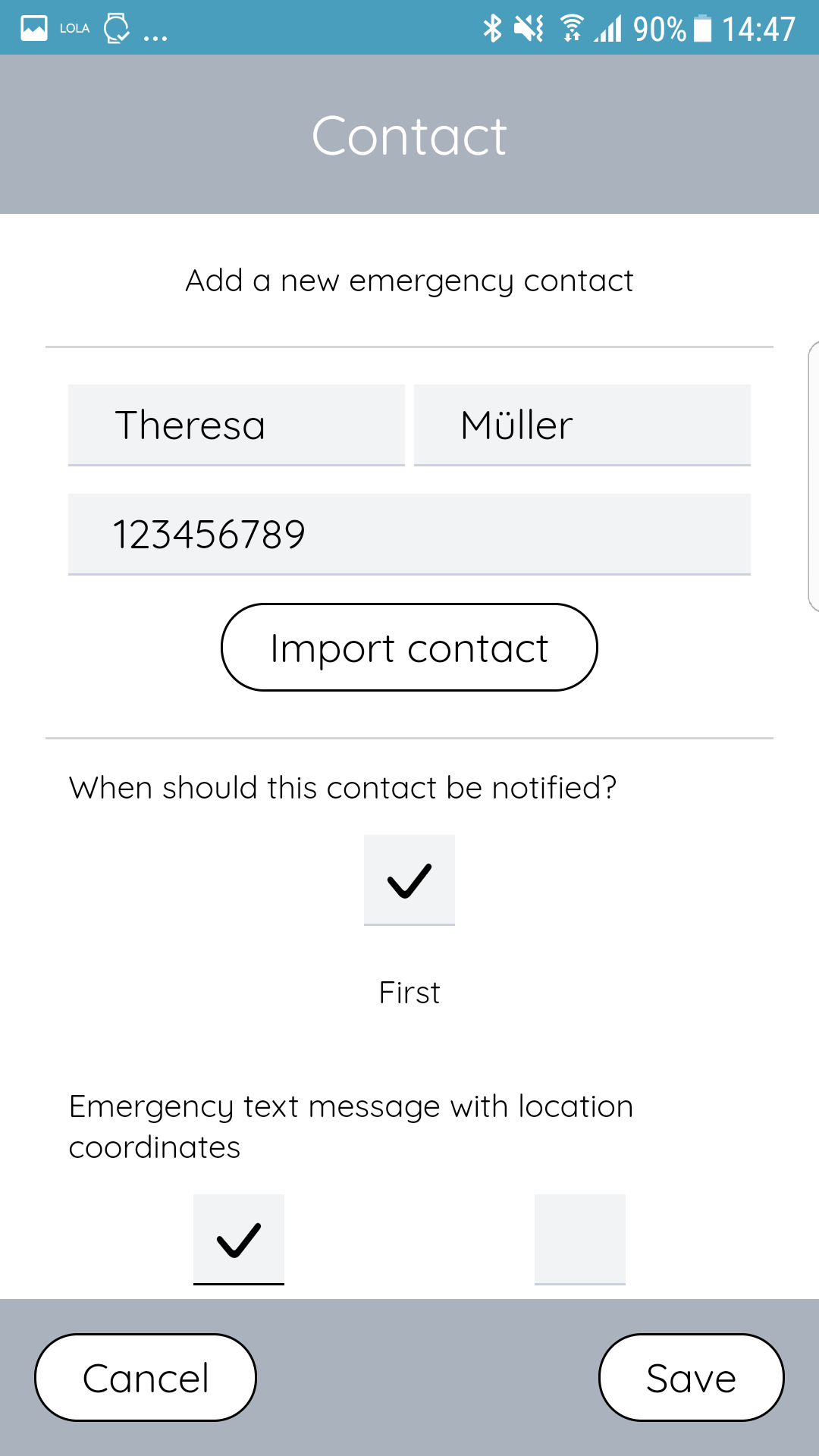Screen dimensions: 819x1456
Task: Edit the first name field Theresa
Action: tap(237, 425)
